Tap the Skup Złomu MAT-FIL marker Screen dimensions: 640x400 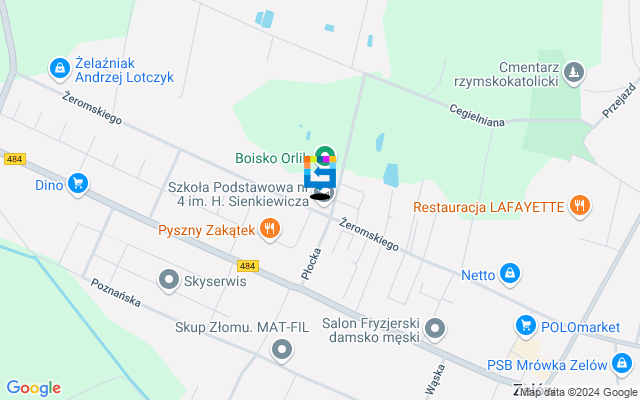point(282,349)
